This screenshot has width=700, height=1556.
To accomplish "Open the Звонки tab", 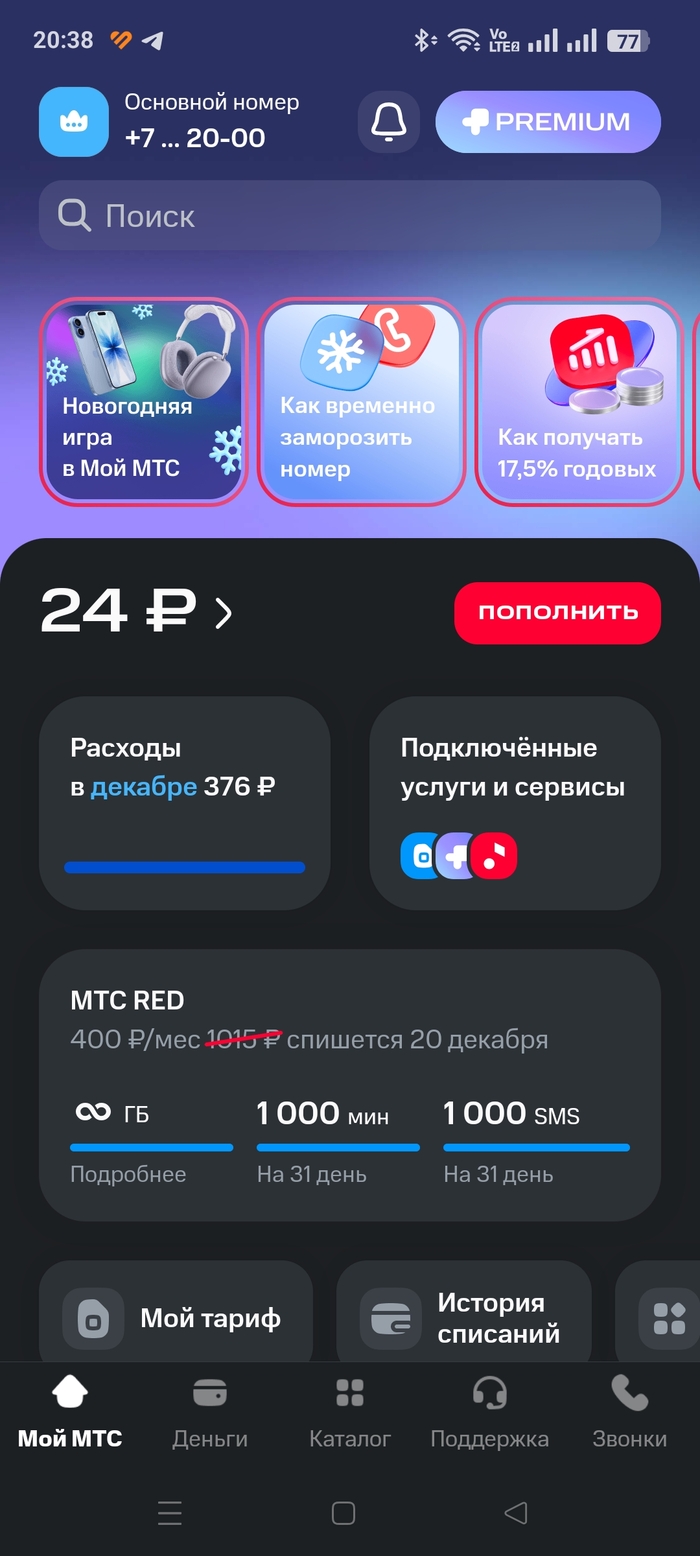I will pyautogui.click(x=629, y=1412).
